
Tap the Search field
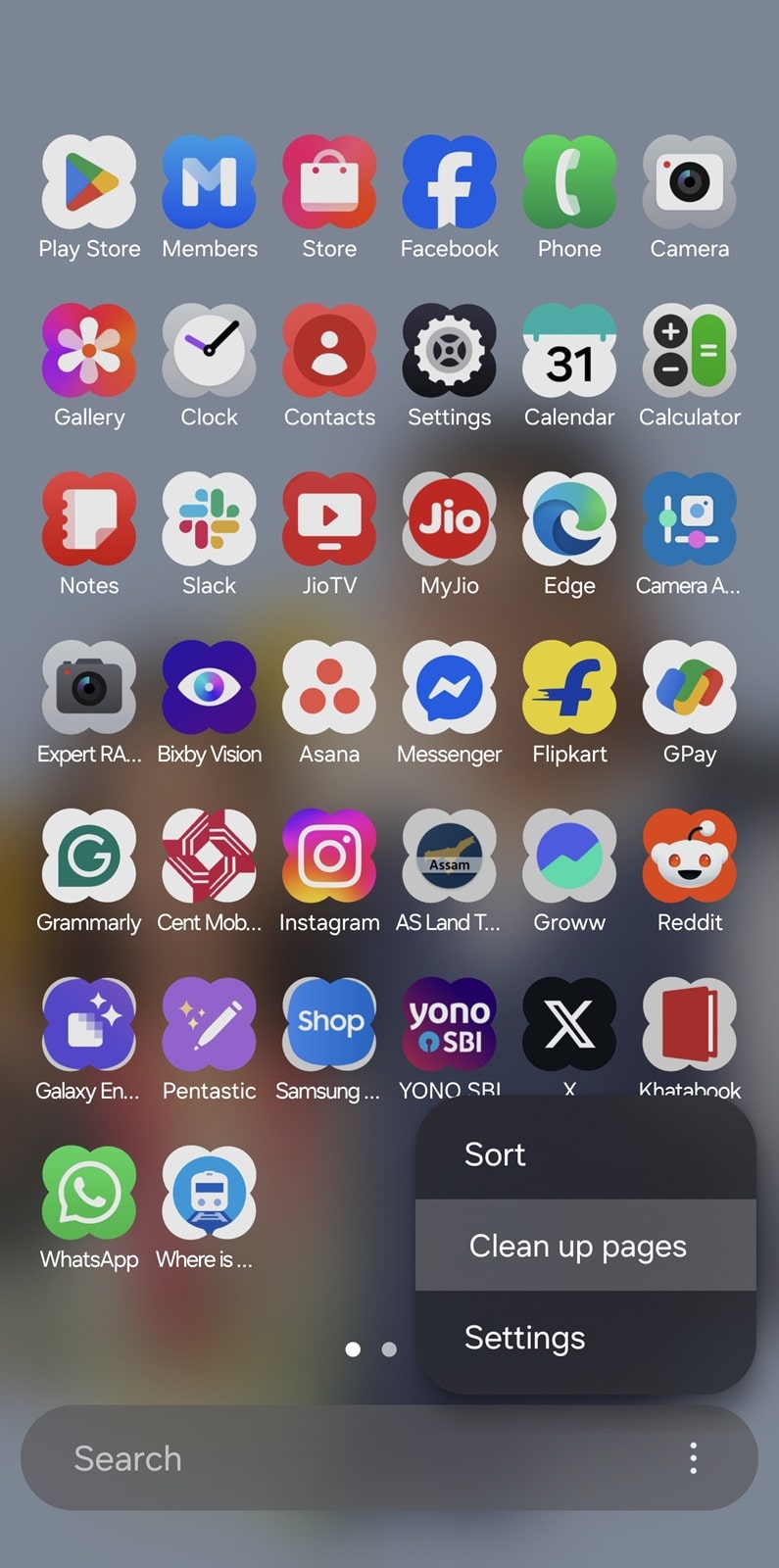[x=343, y=1458]
